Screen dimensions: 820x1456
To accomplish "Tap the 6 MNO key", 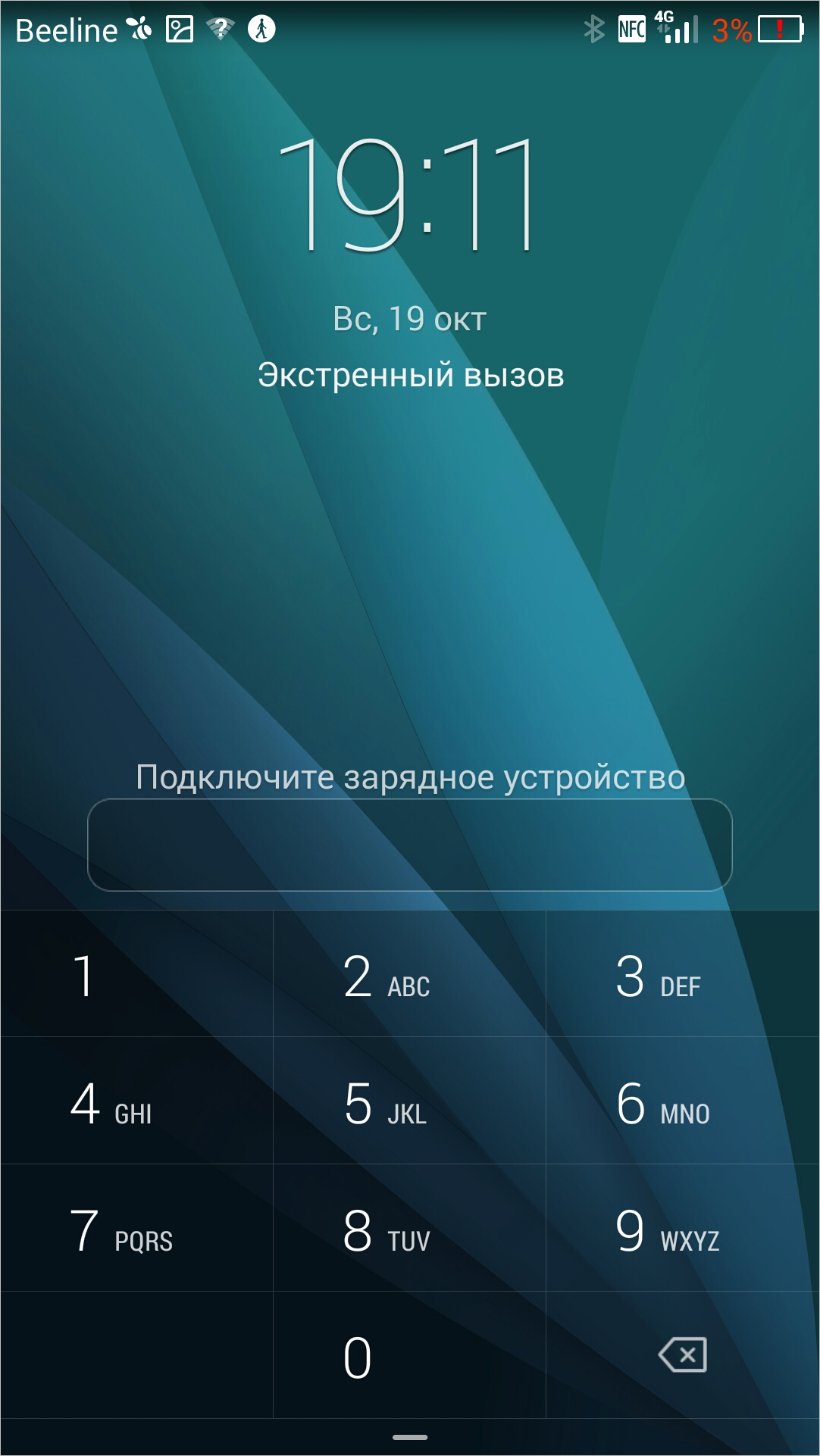I will coord(683,1101).
